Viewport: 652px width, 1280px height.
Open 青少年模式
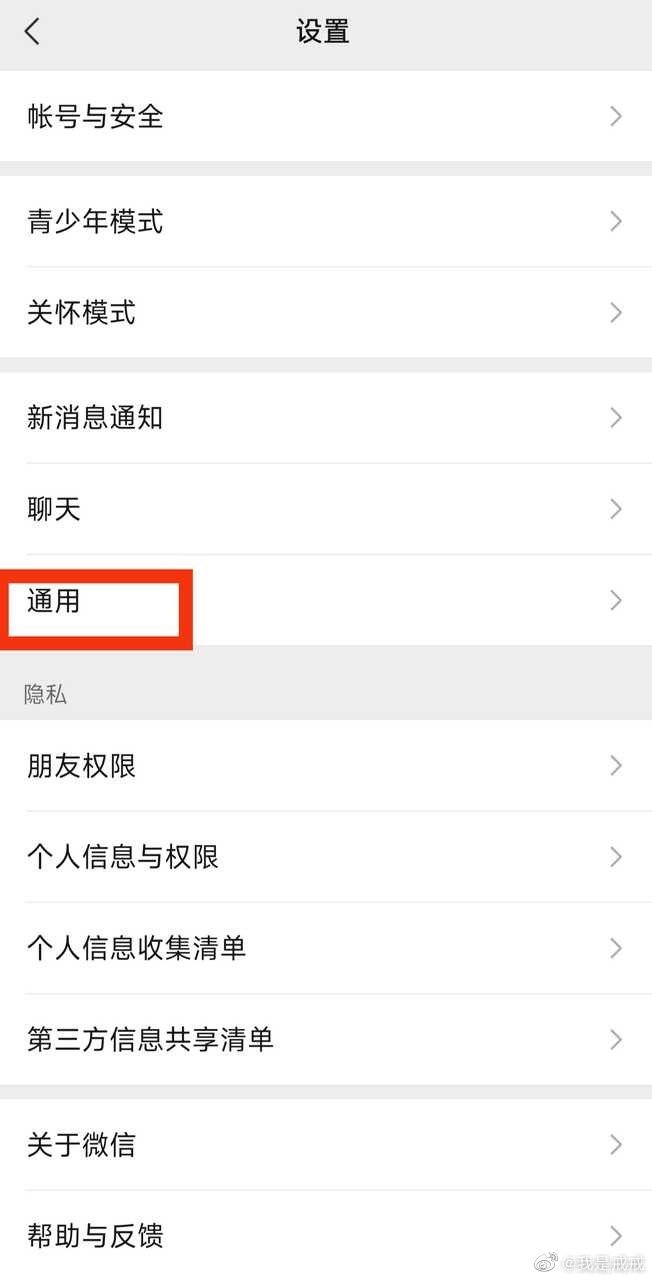326,221
